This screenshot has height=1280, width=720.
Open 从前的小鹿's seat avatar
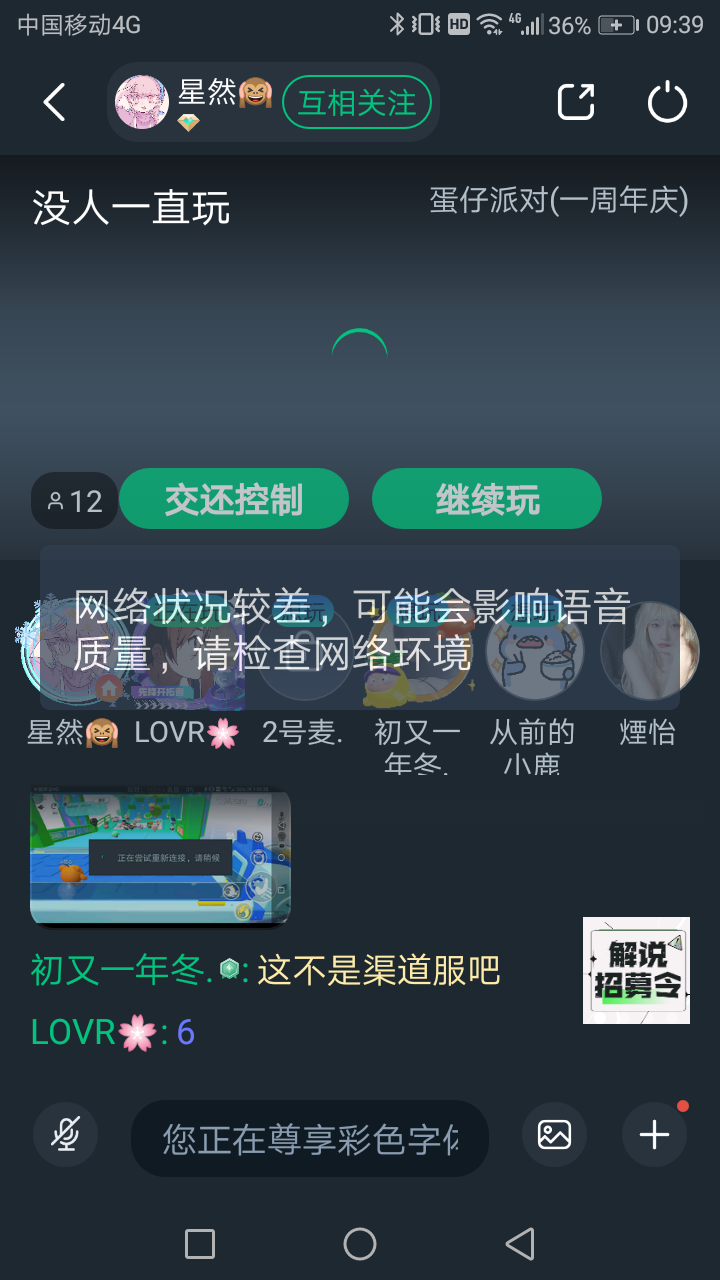point(533,652)
